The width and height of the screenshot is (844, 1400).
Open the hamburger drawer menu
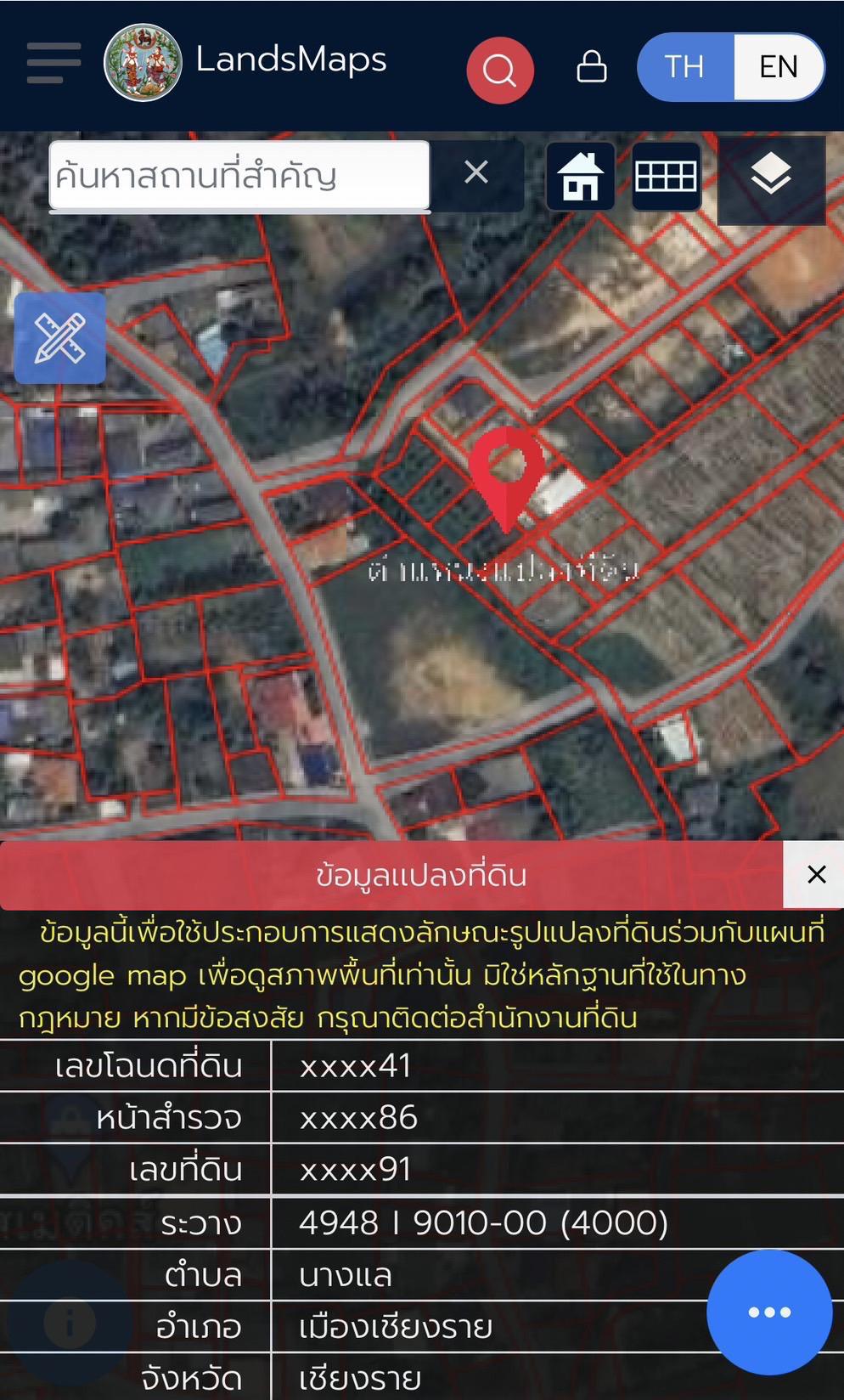(x=53, y=63)
